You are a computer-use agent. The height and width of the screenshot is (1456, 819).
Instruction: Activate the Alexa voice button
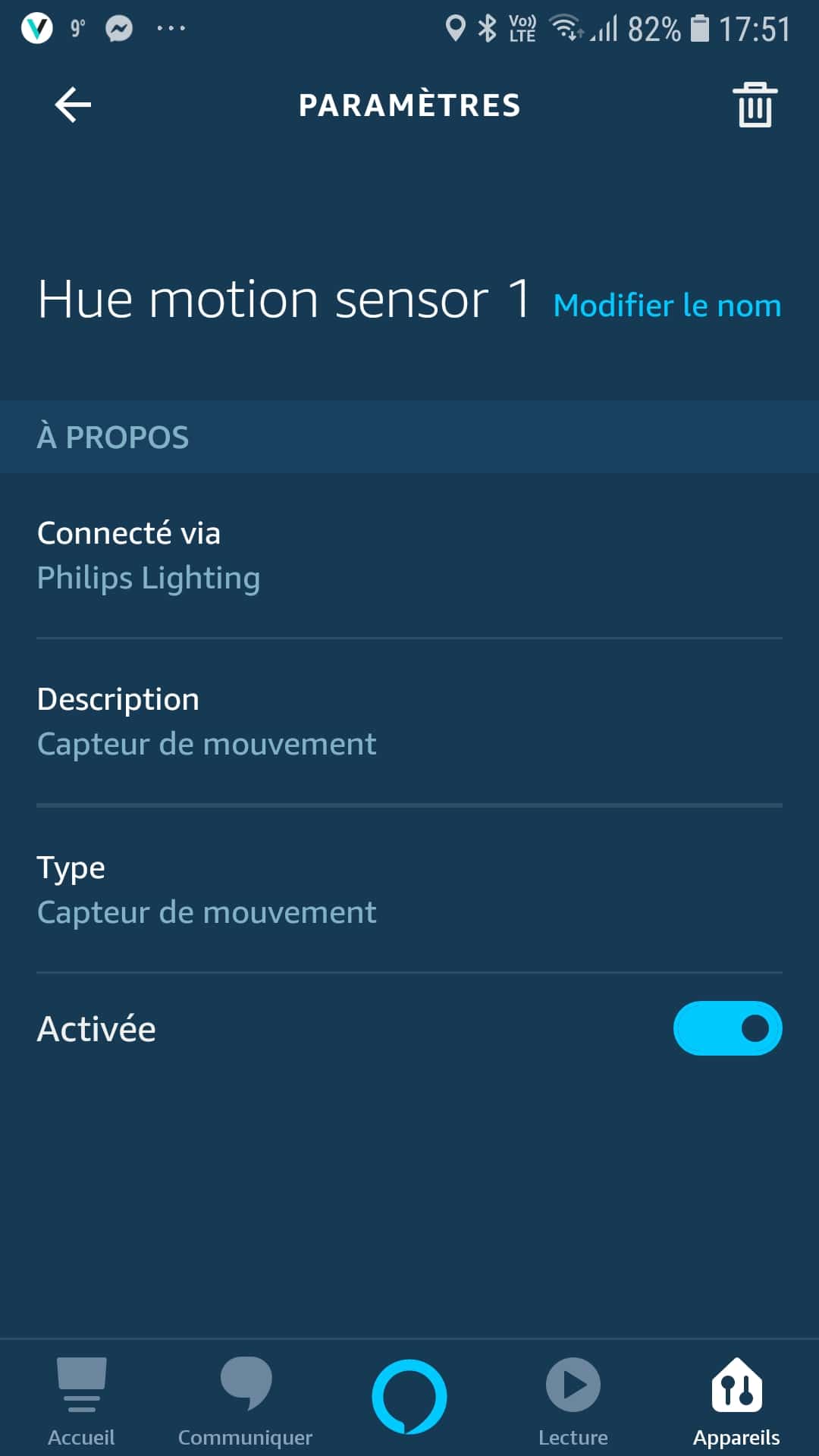pyautogui.click(x=409, y=1397)
